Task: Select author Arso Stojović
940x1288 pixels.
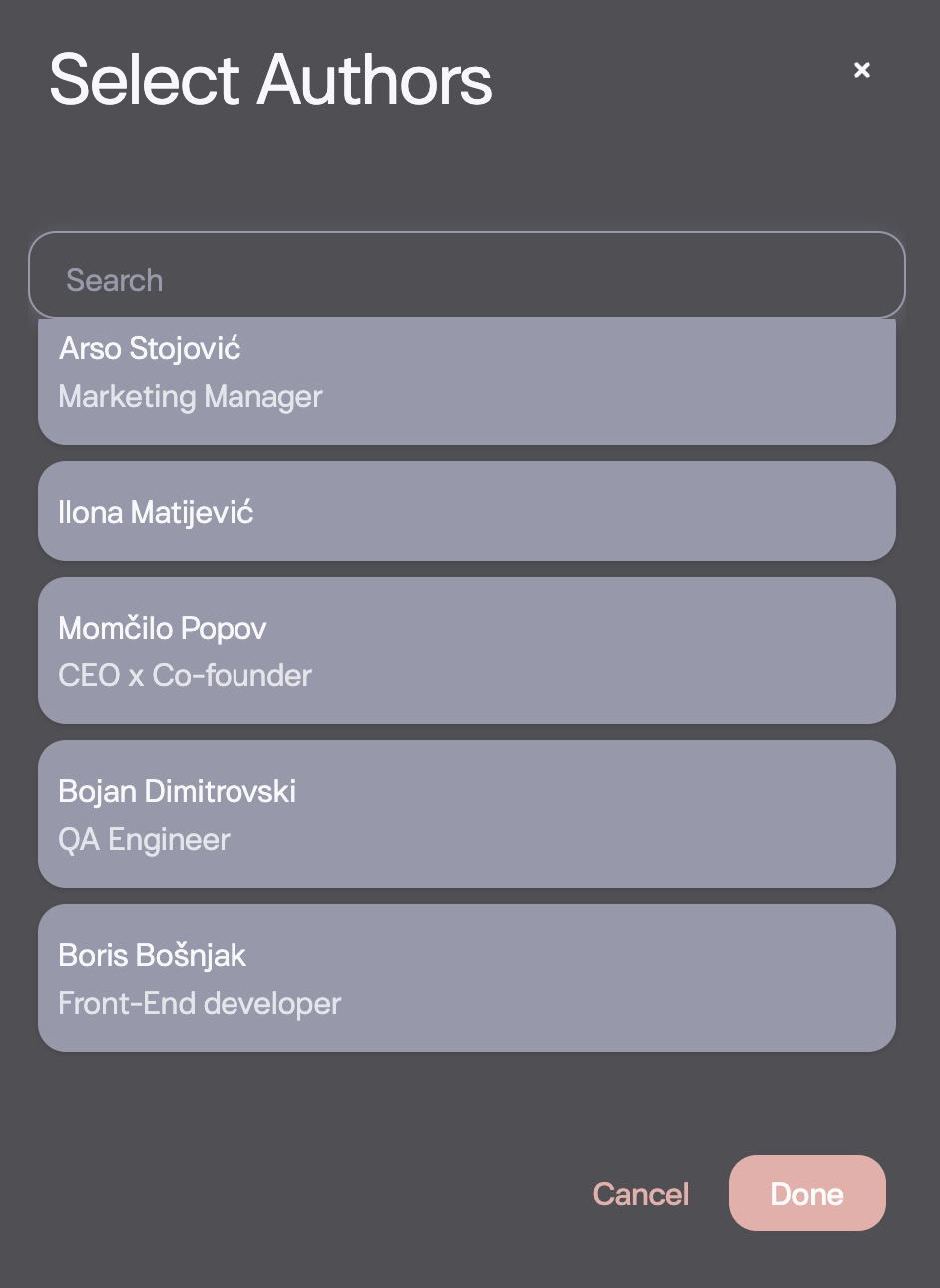Action: (x=466, y=381)
